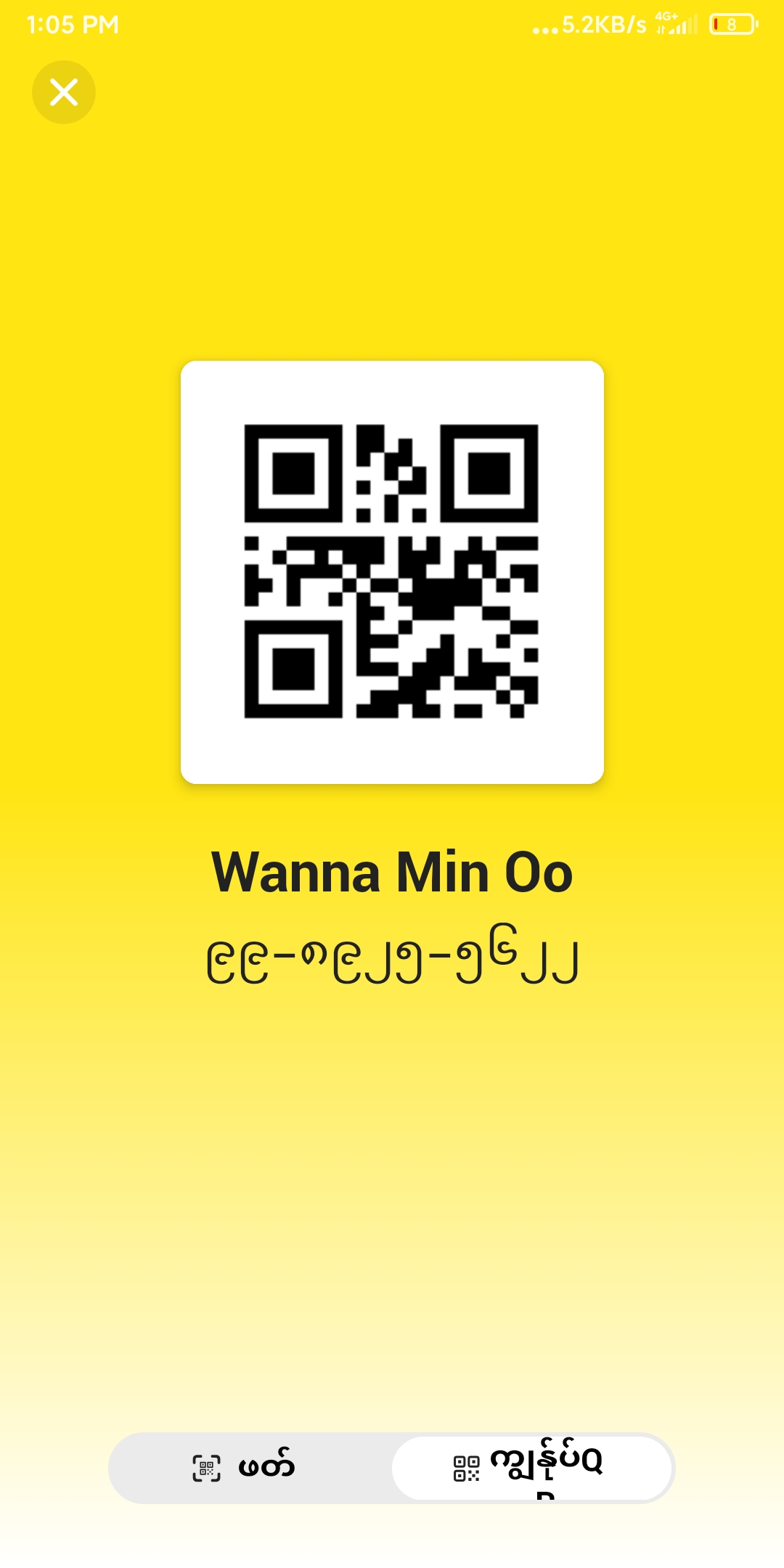Viewport: 784px width, 1568px height.
Task: Close the QR code screen
Action: click(64, 92)
